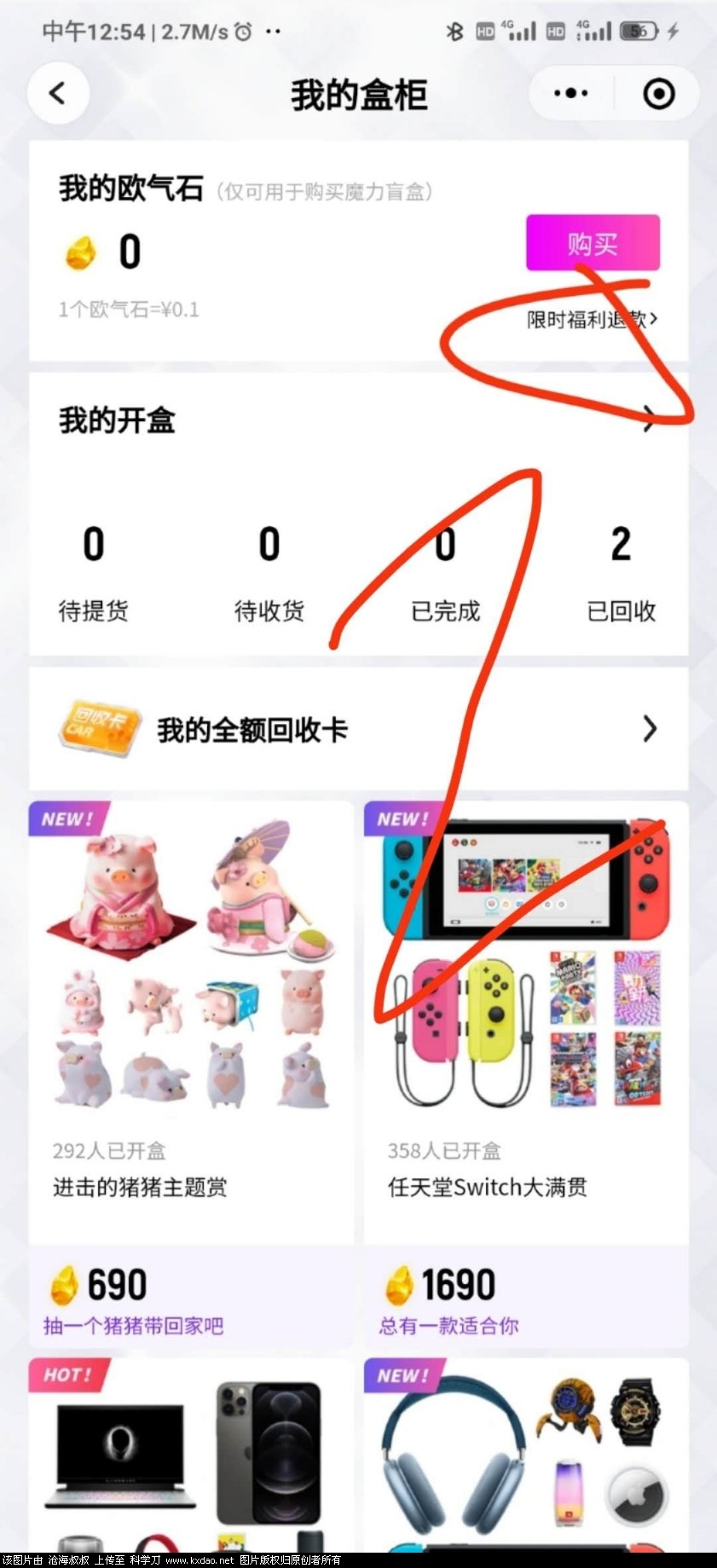Image resolution: width=717 pixels, height=1568 pixels.
Task: Open the 限时福利退款 link
Action: (x=592, y=320)
